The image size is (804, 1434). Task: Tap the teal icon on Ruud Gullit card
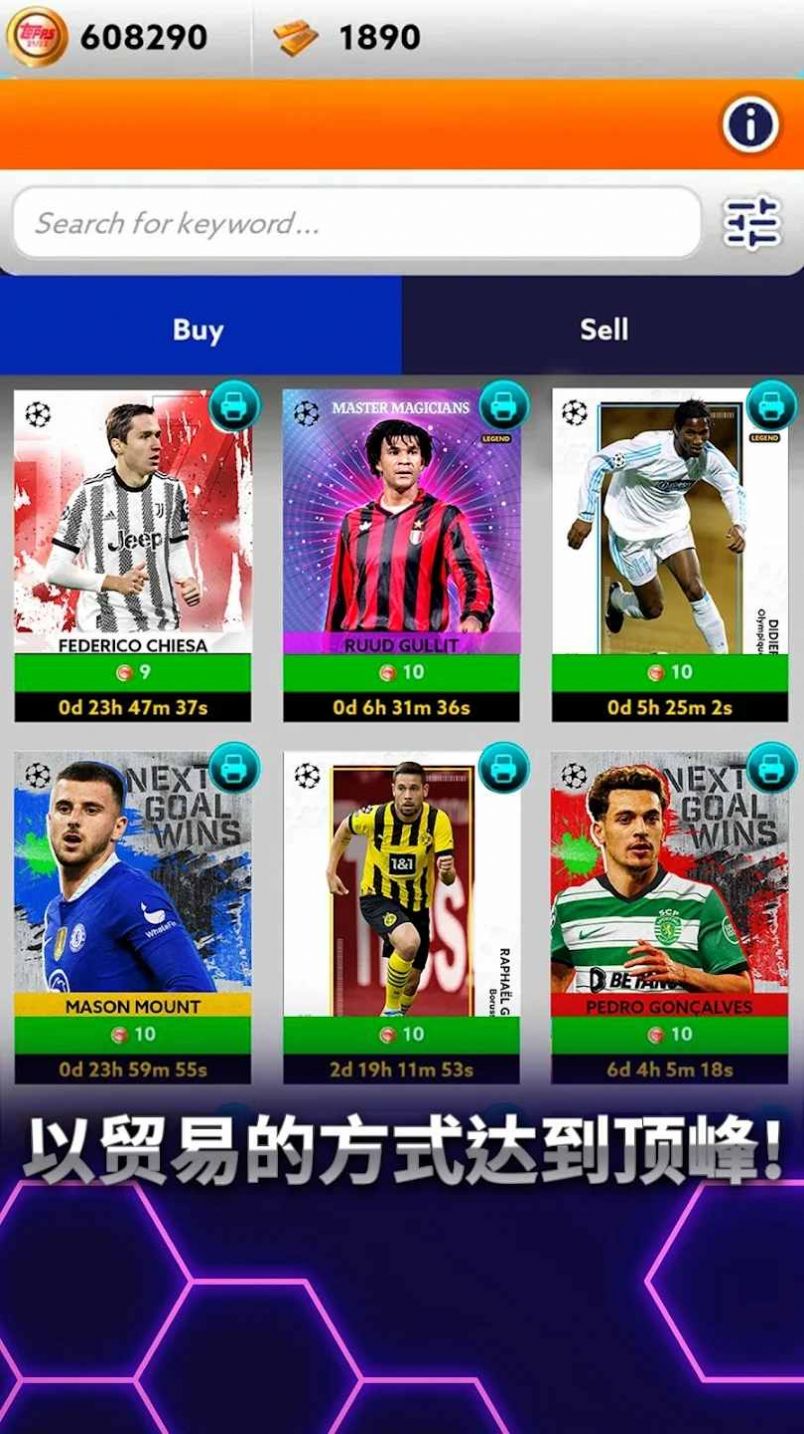(x=504, y=406)
